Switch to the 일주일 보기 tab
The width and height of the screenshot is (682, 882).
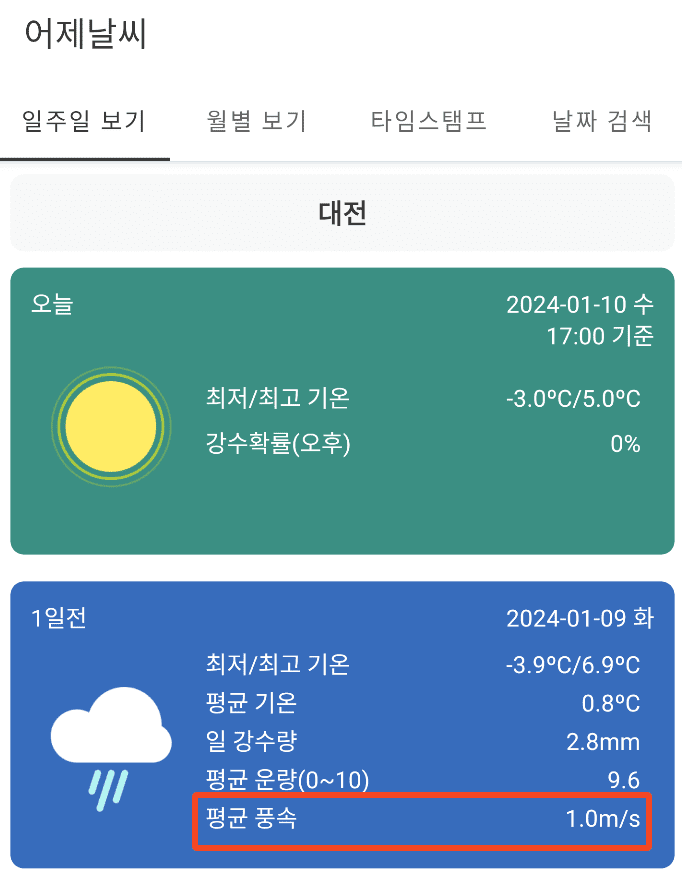[85, 122]
